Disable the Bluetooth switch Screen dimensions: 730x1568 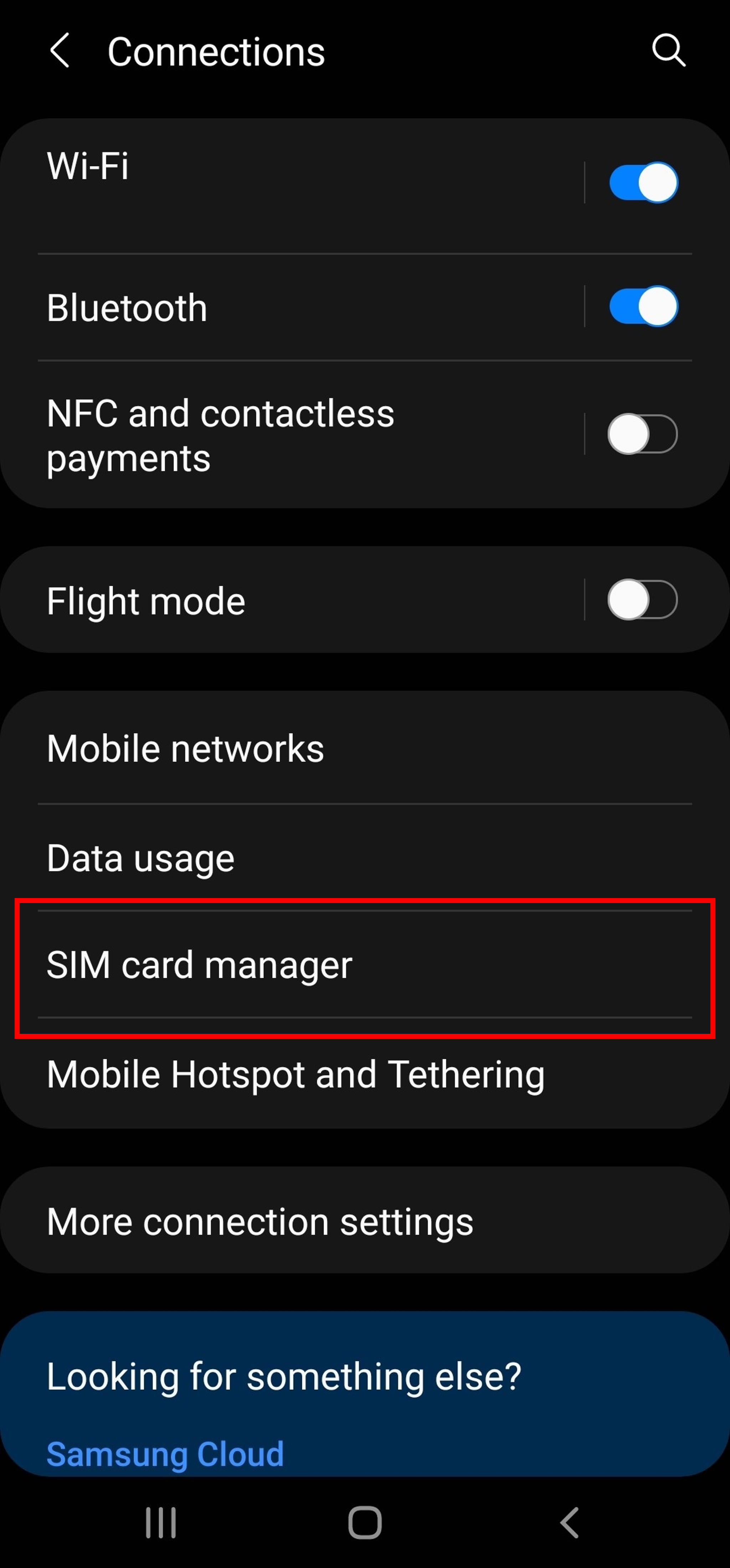[x=643, y=306]
